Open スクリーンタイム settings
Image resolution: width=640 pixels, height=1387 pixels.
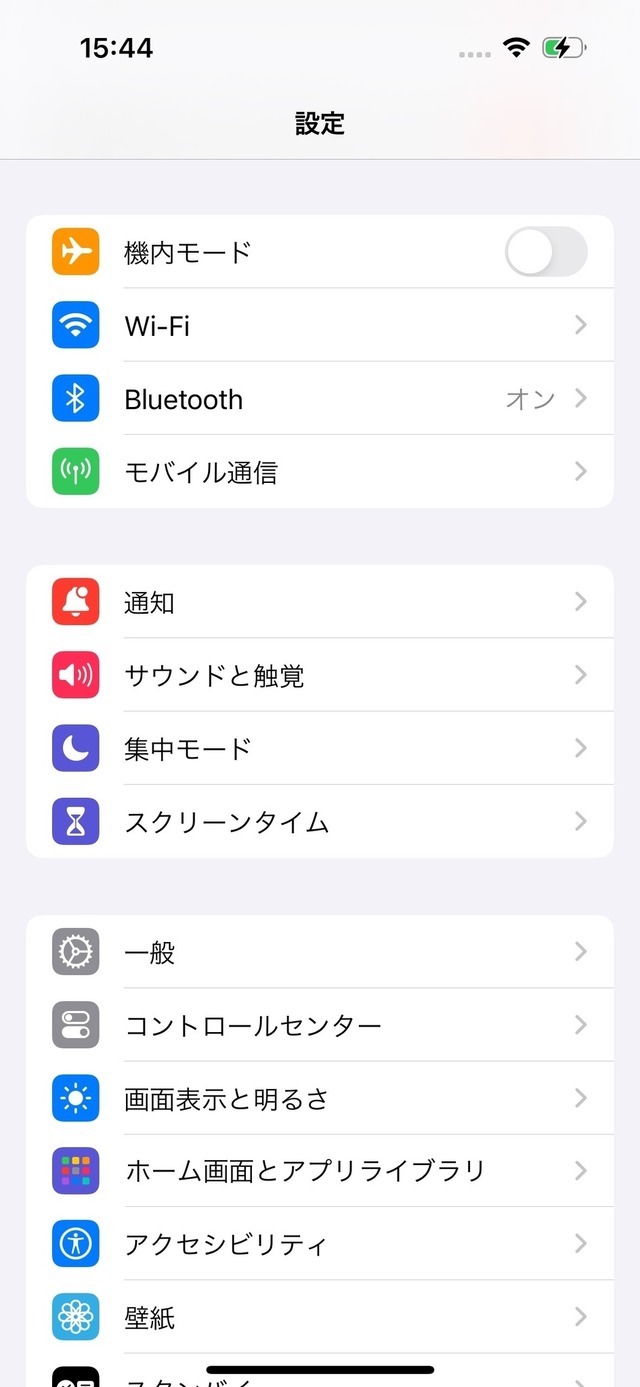click(x=320, y=821)
